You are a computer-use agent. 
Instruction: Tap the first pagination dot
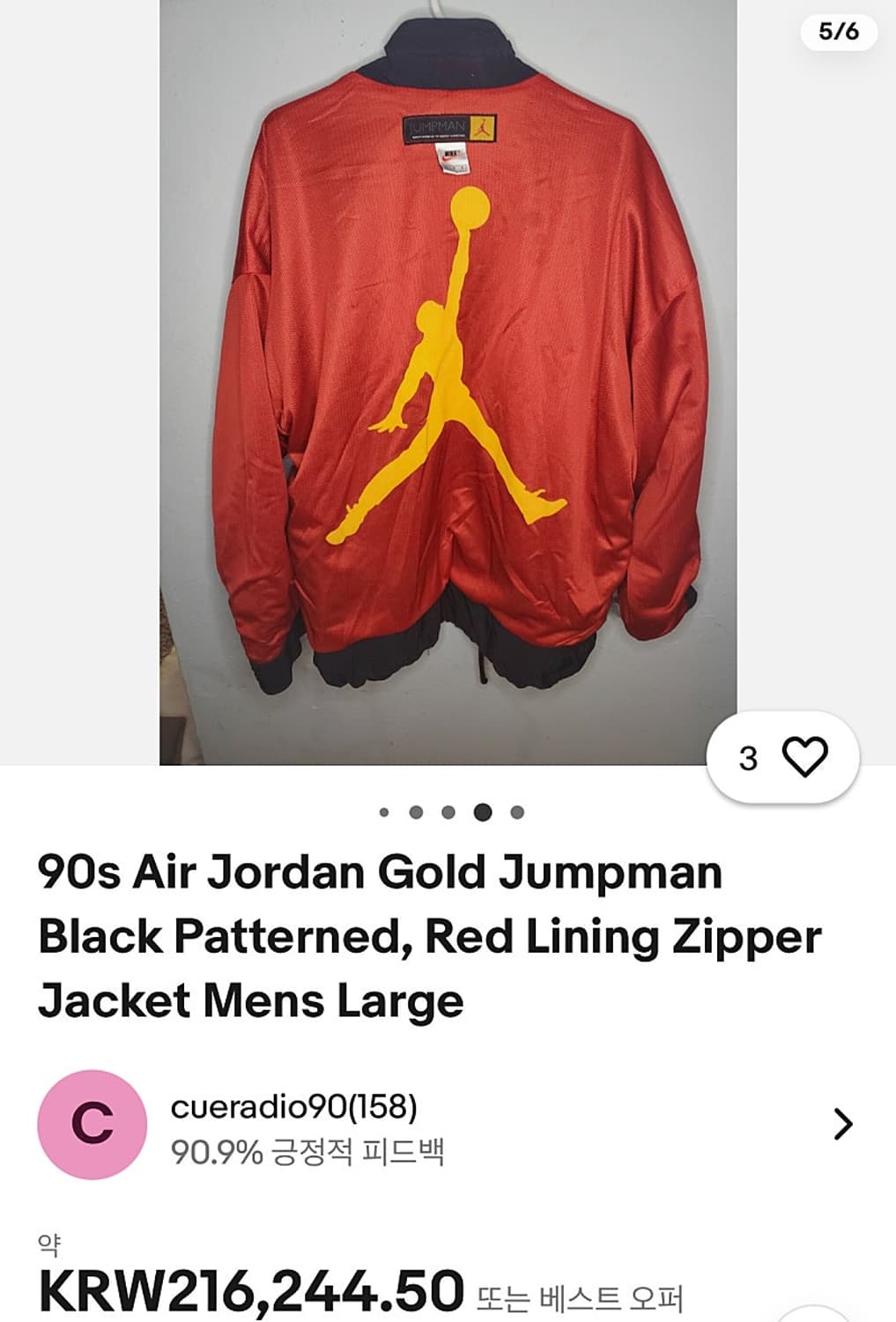click(382, 811)
